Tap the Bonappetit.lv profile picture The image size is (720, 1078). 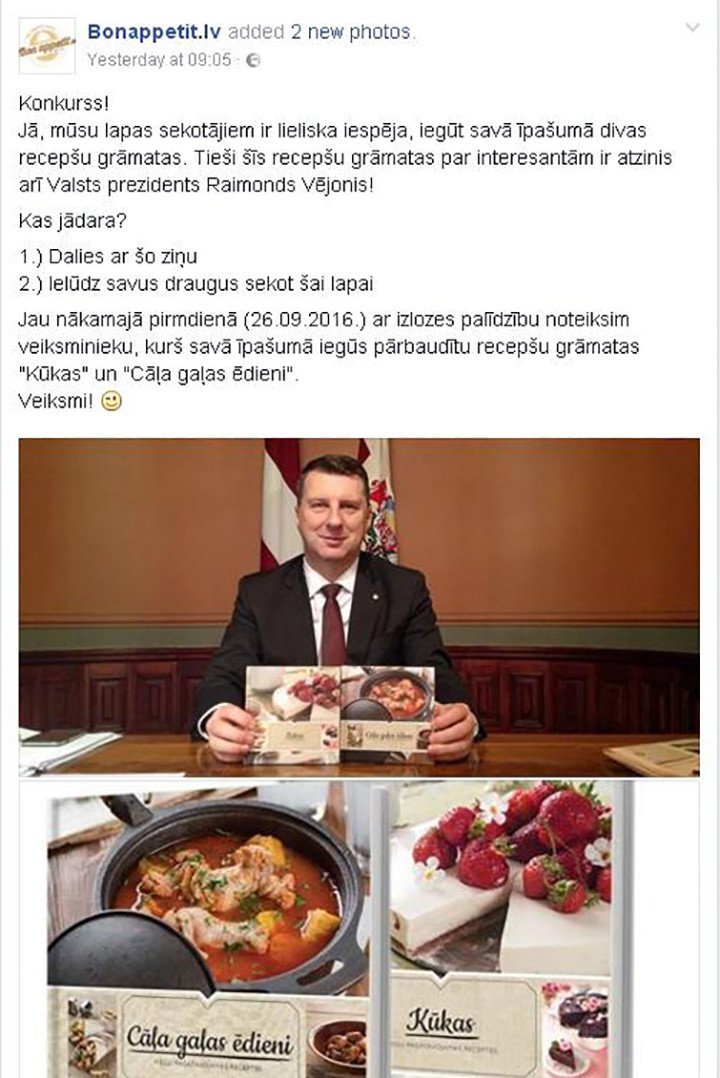(x=47, y=45)
